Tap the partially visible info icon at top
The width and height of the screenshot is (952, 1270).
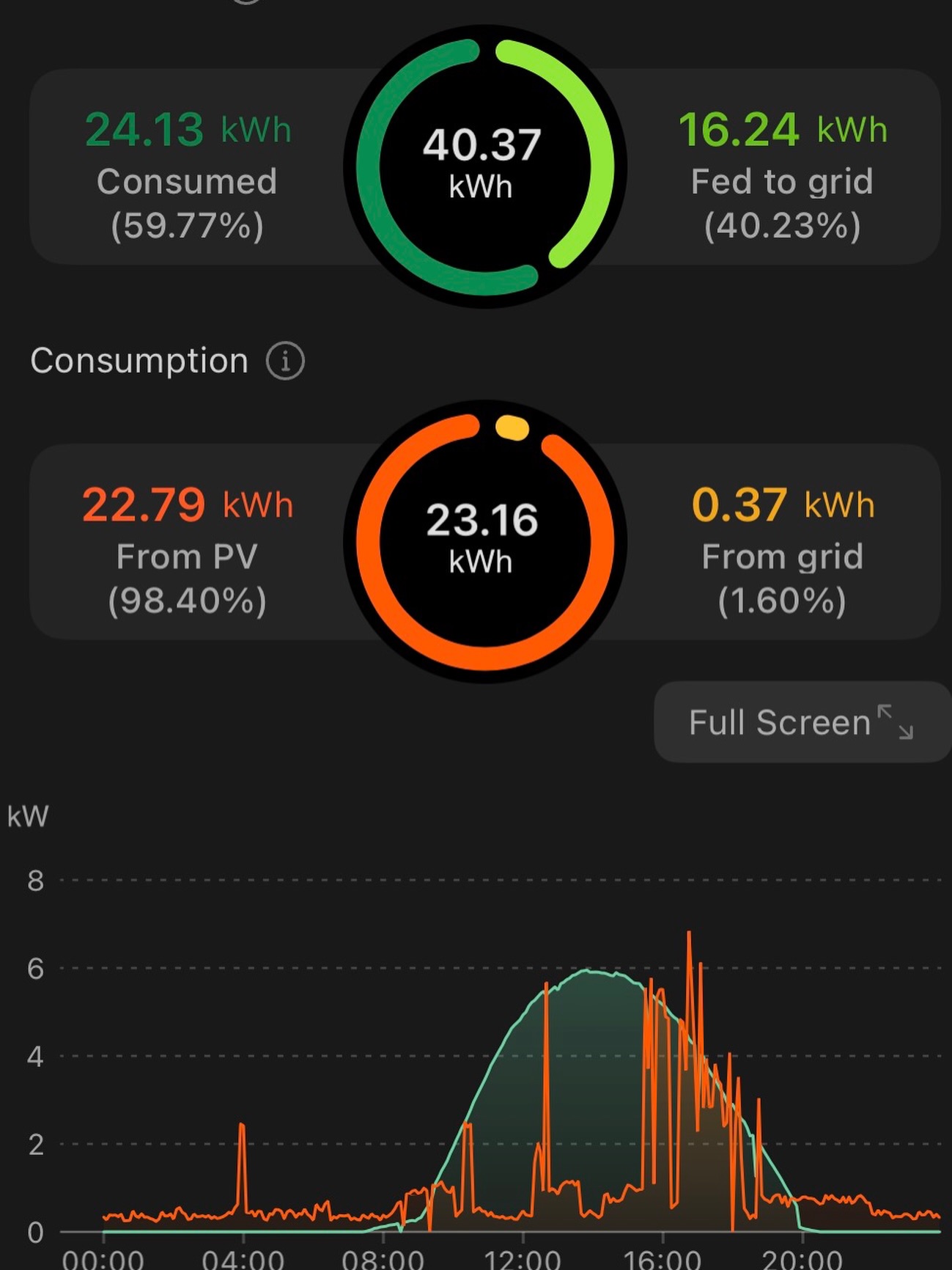247,4
